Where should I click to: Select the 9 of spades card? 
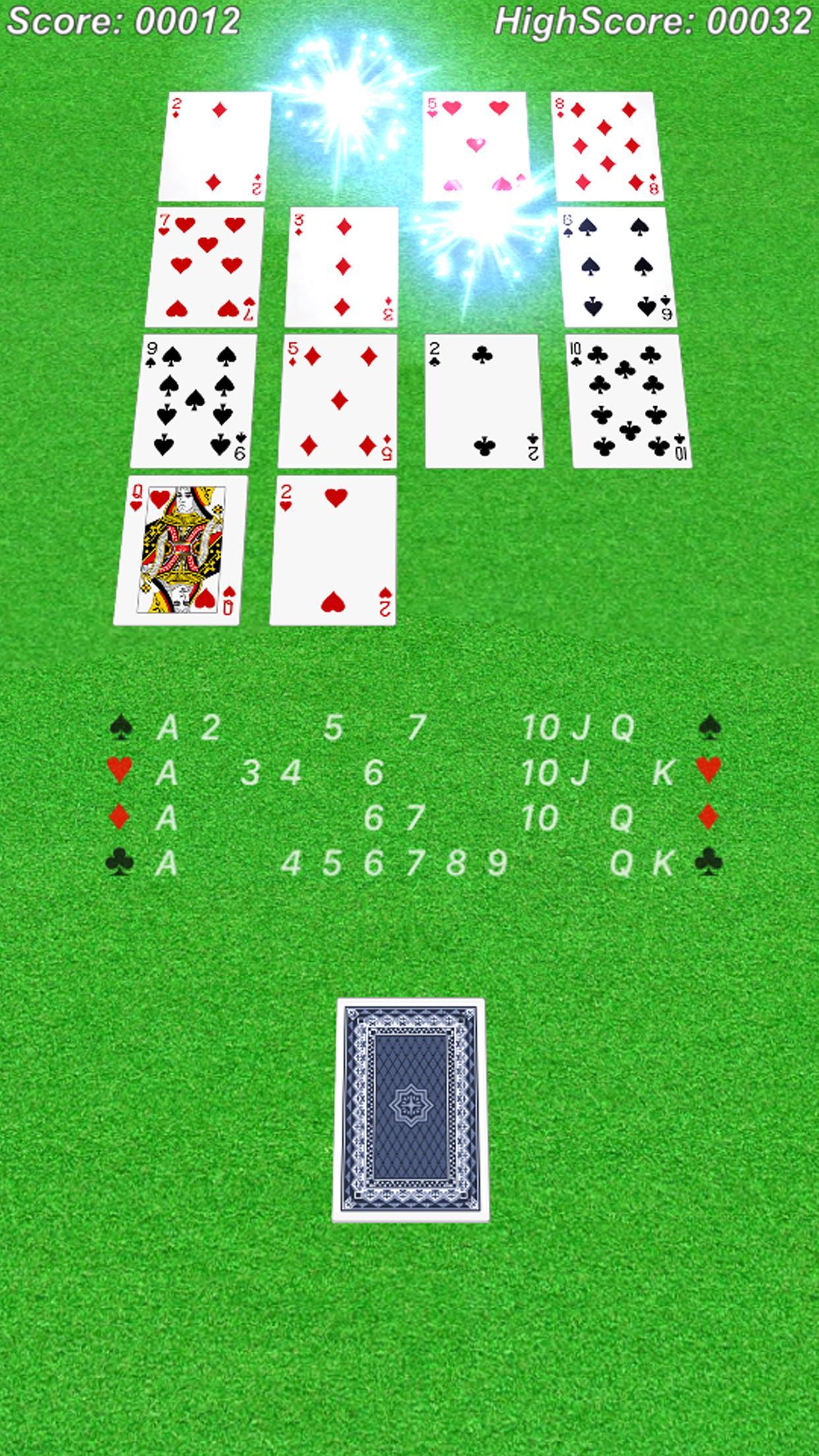pyautogui.click(x=193, y=400)
